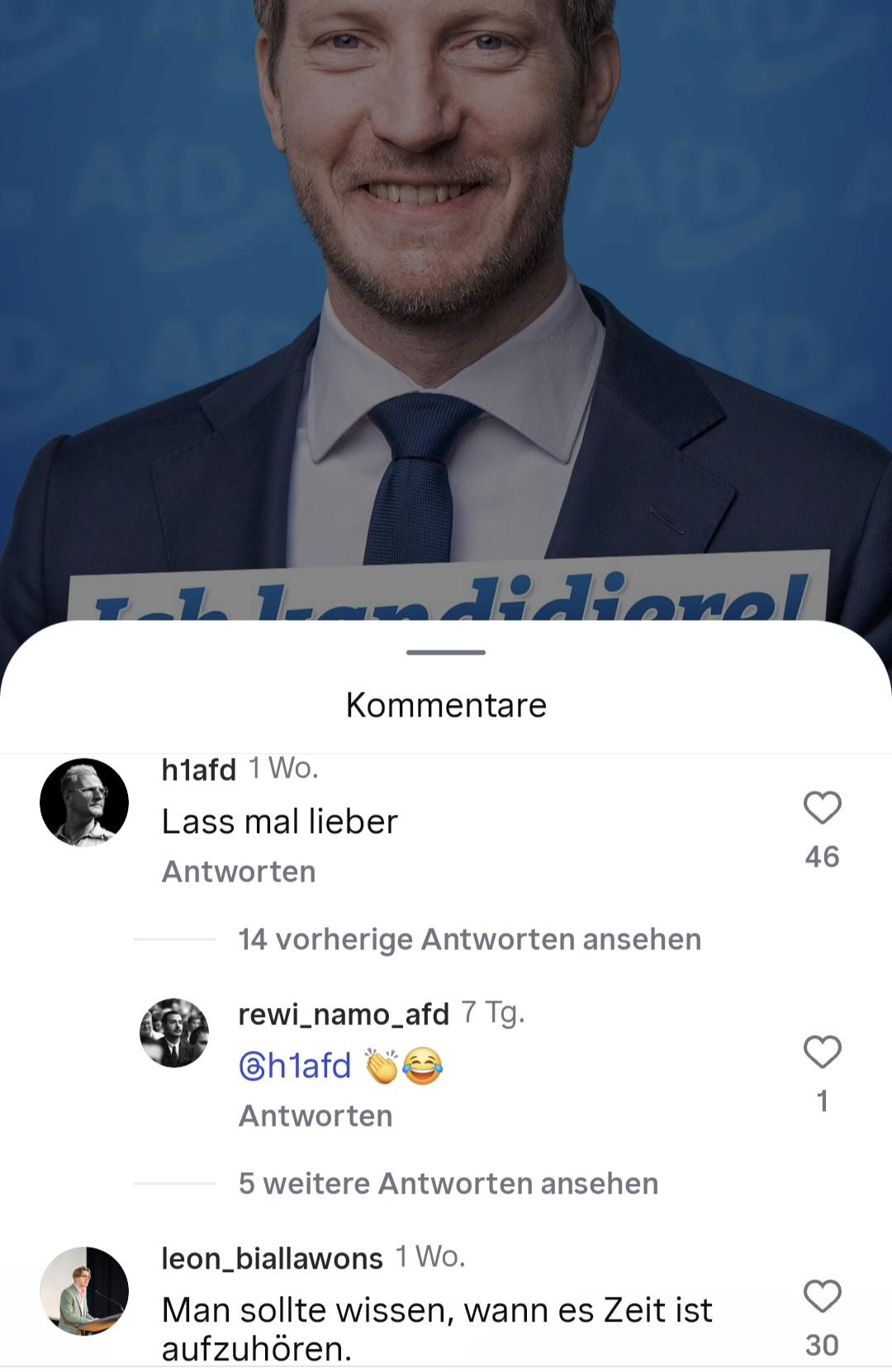Tap the comments sheet drag handle
This screenshot has width=892, height=1372.
click(446, 652)
